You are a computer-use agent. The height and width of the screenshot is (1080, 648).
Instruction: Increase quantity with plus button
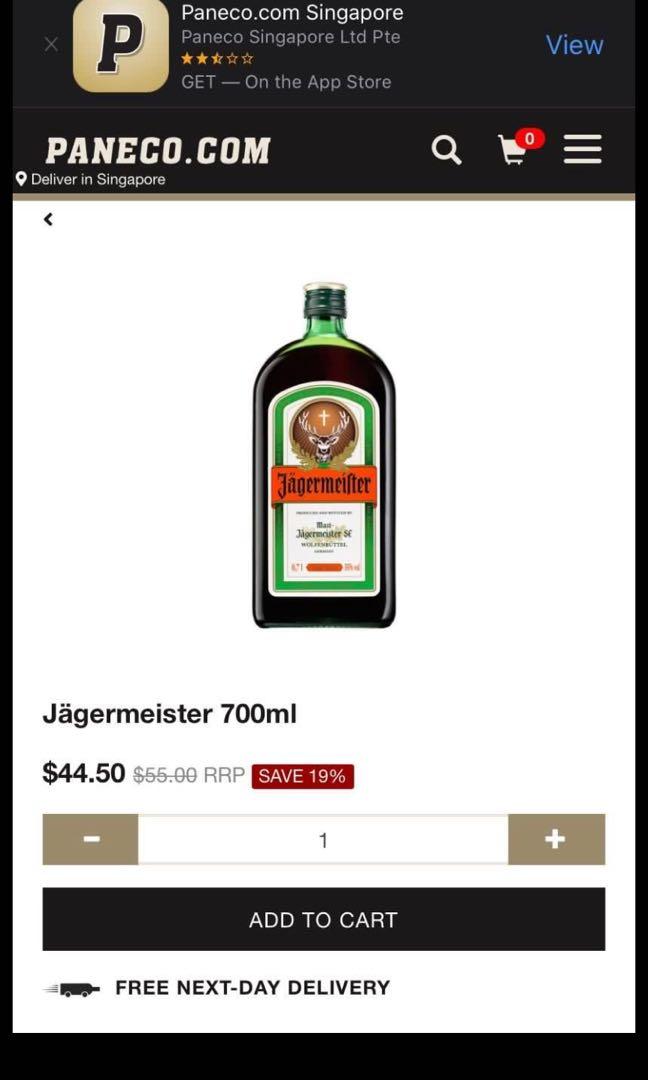pos(556,839)
